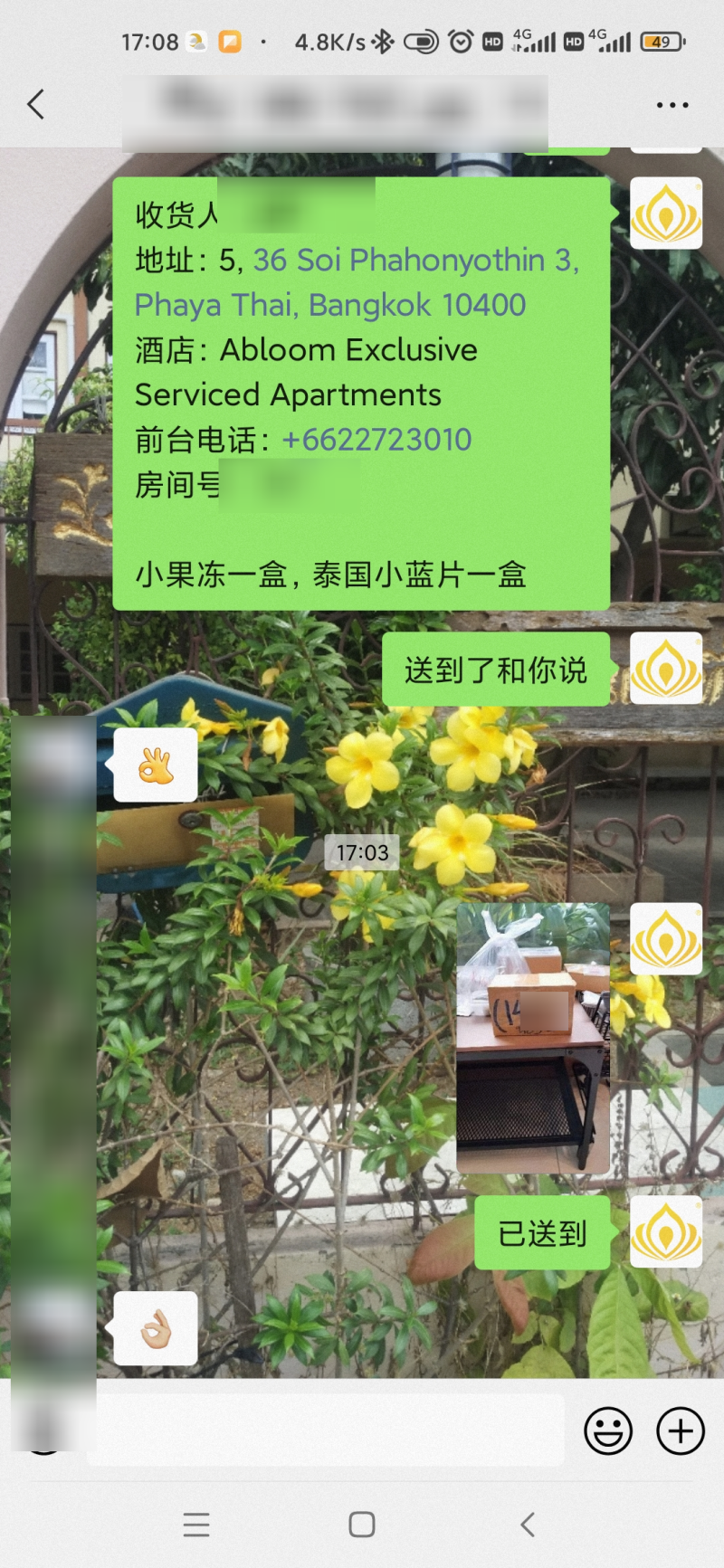
Task: Call the front desk number +6622723010
Action: tap(376, 440)
